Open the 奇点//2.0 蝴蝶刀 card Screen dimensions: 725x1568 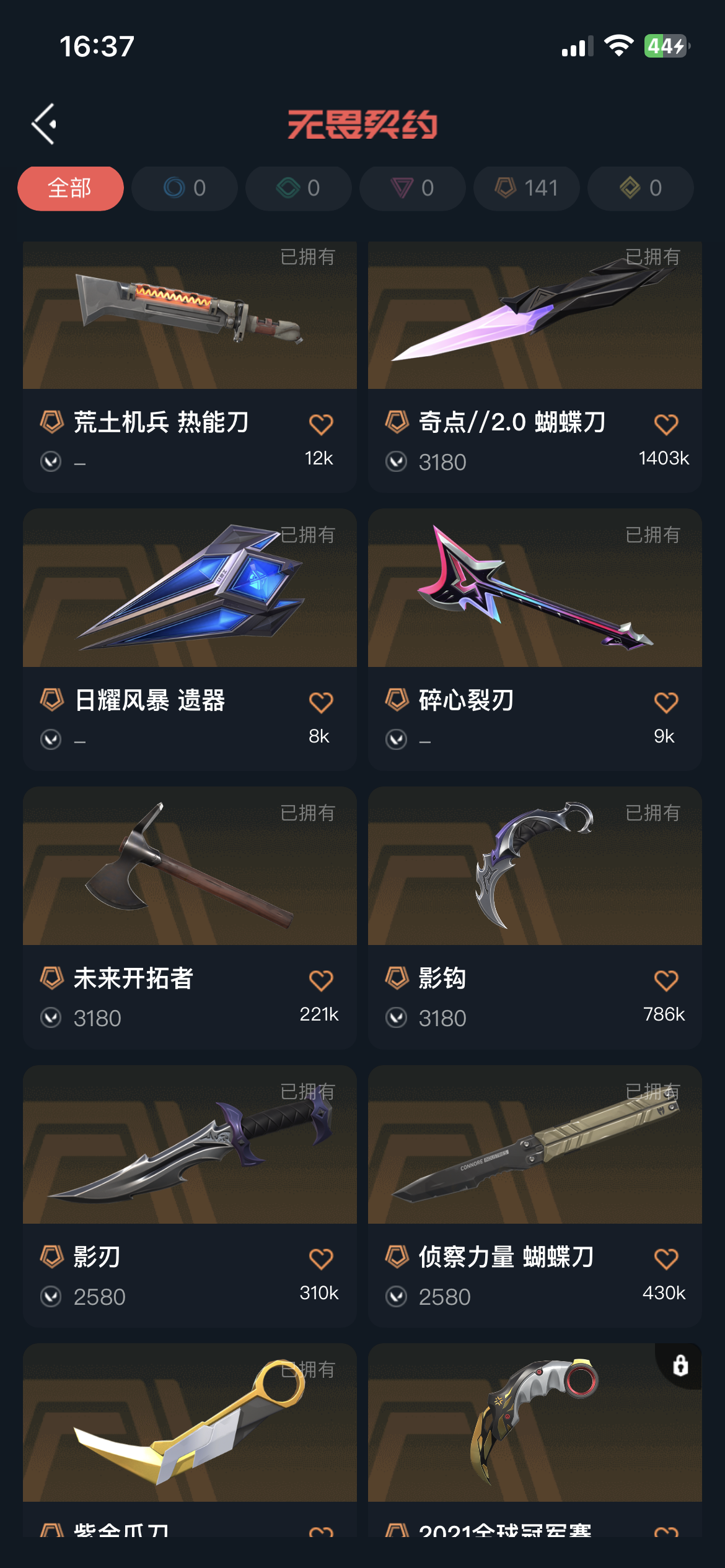pyautogui.click(x=535, y=367)
